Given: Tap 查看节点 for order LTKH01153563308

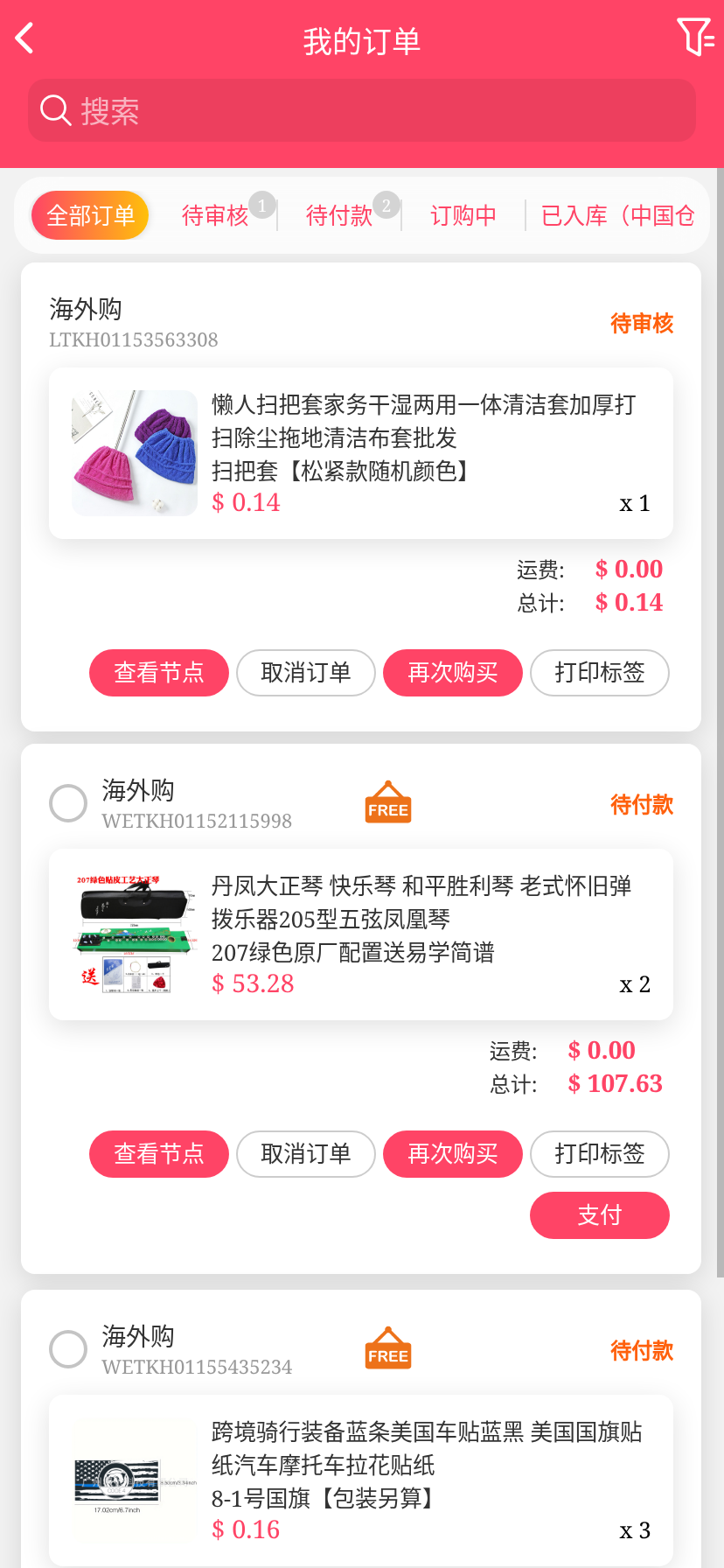Looking at the screenshot, I should pyautogui.click(x=159, y=673).
